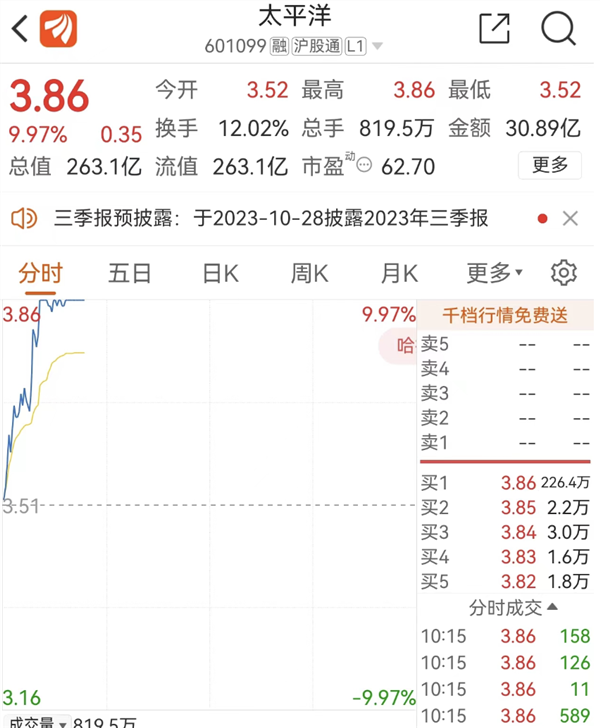
Task: Dismiss the 三季报预披露 notice
Action: coord(570,218)
